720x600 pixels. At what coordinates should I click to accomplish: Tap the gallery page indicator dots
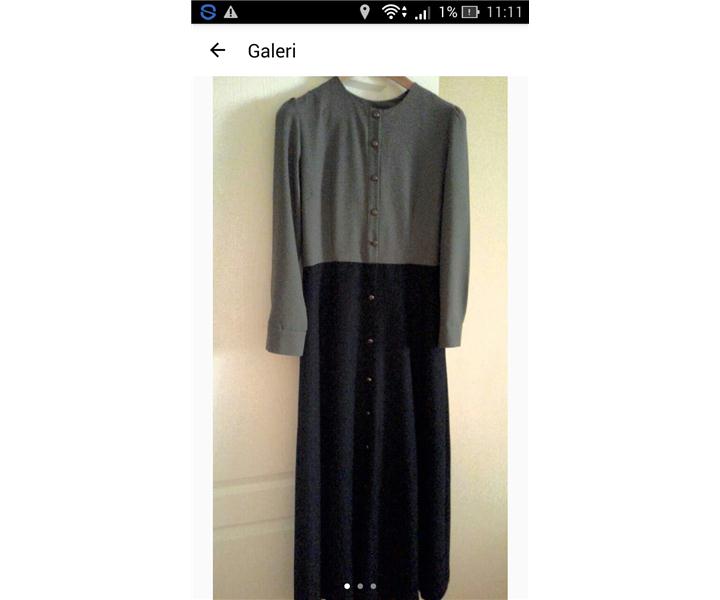click(360, 586)
